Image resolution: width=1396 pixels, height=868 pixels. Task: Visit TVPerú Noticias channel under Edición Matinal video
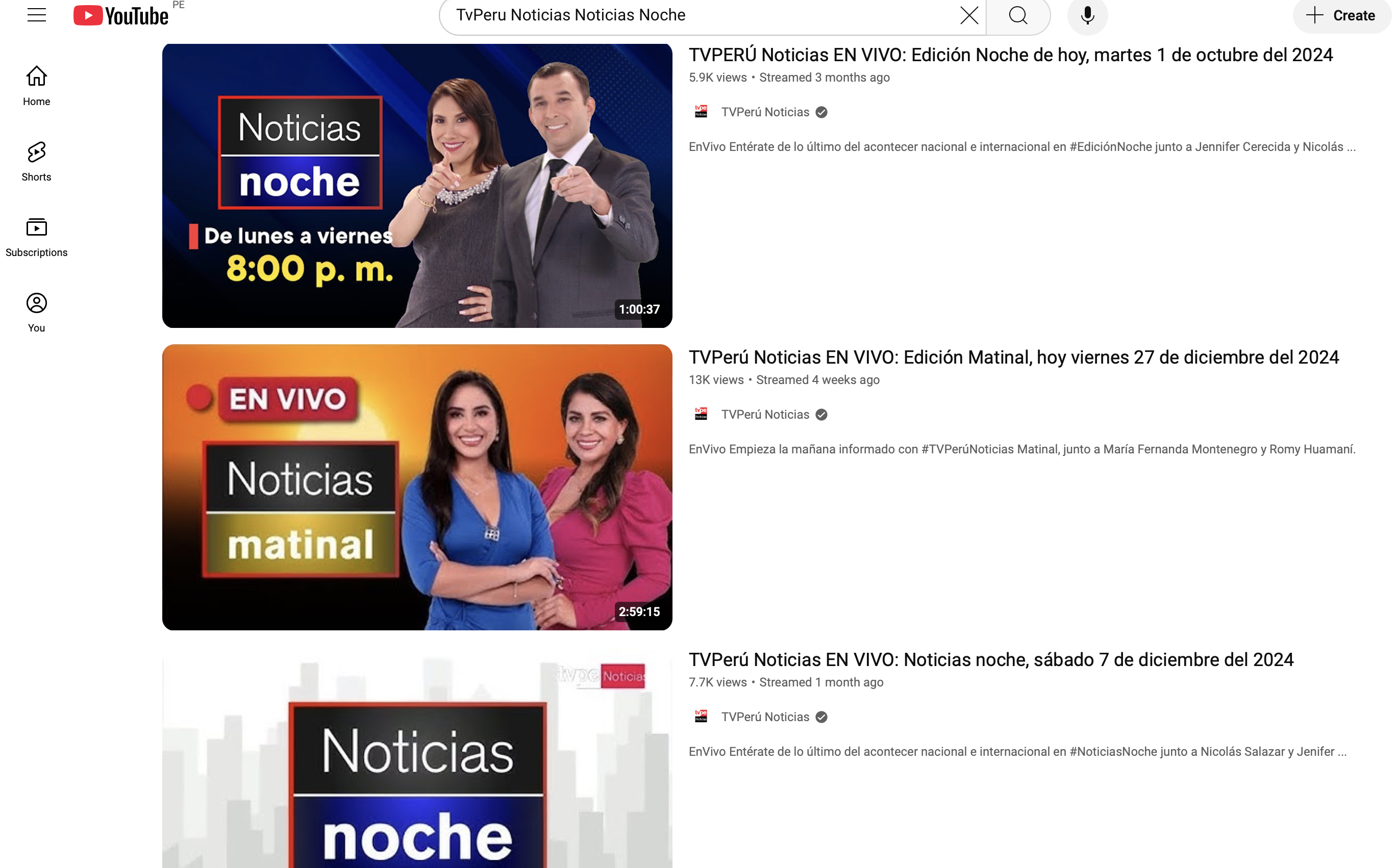click(x=764, y=415)
